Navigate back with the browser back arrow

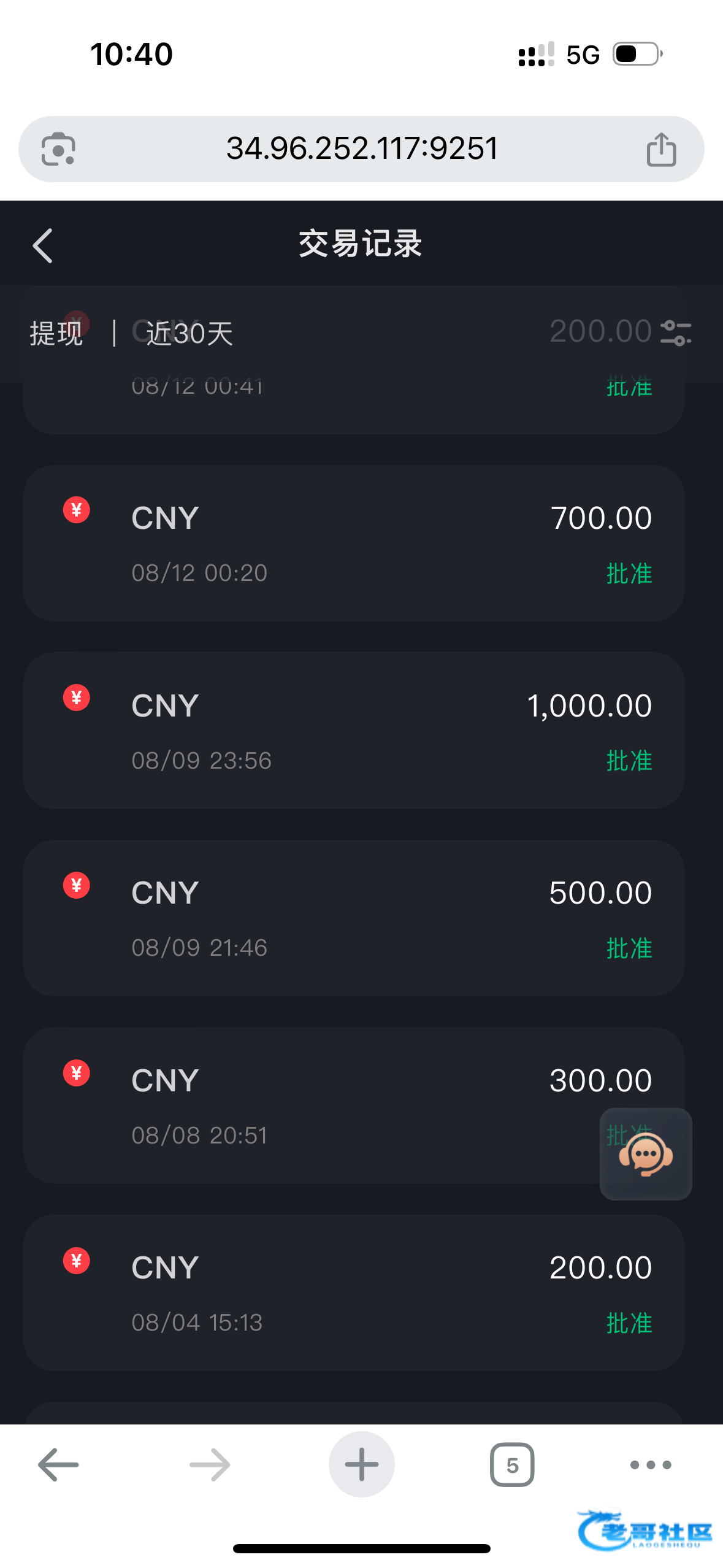(x=58, y=1464)
